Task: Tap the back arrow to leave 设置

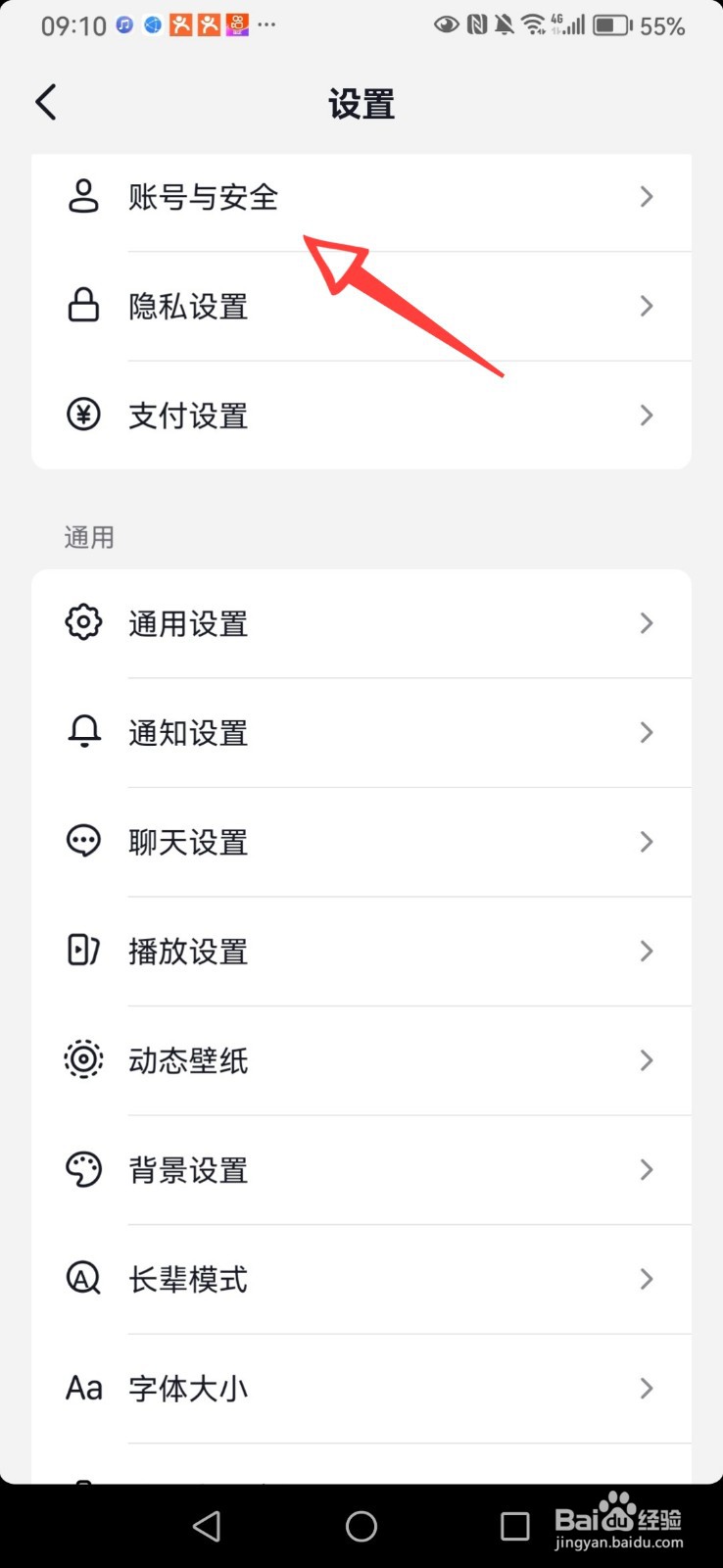Action: 45,101
